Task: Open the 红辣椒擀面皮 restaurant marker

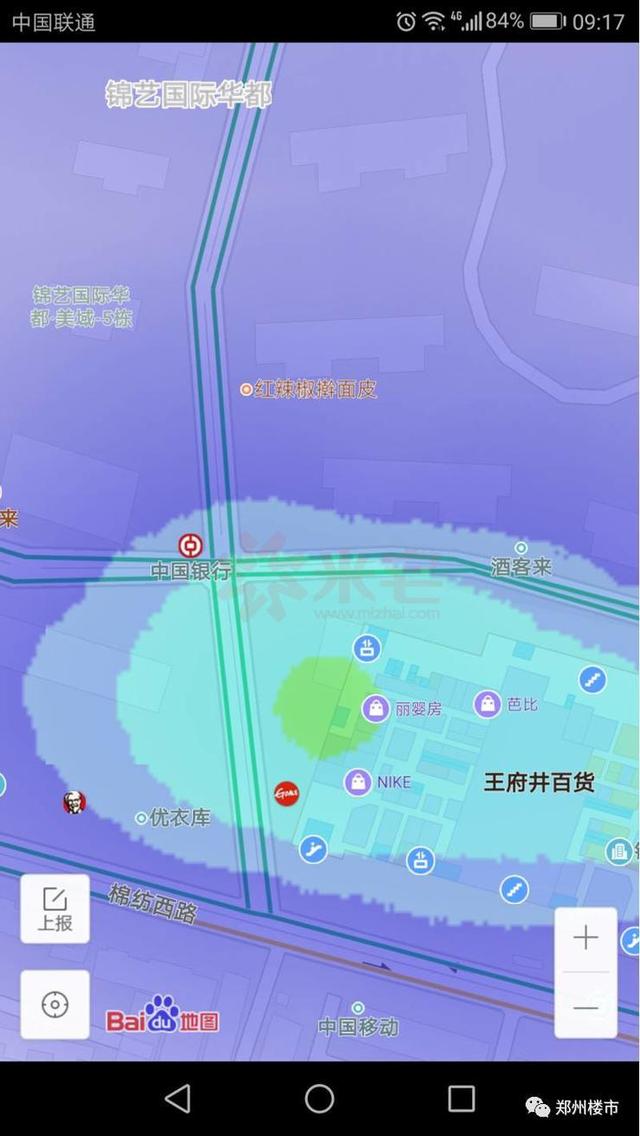Action: pos(309,390)
